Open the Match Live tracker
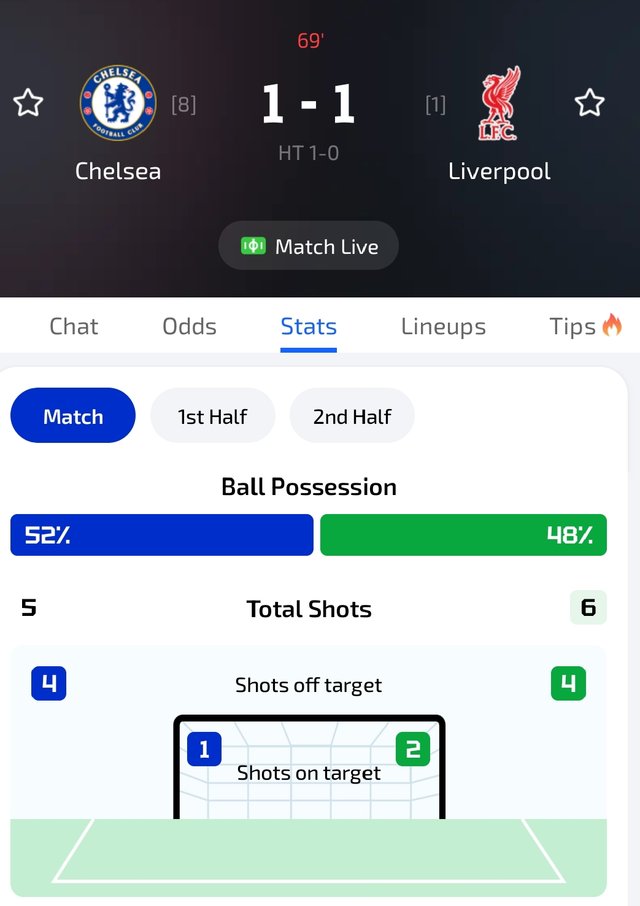Screen dimensions: 640x906 point(308,246)
